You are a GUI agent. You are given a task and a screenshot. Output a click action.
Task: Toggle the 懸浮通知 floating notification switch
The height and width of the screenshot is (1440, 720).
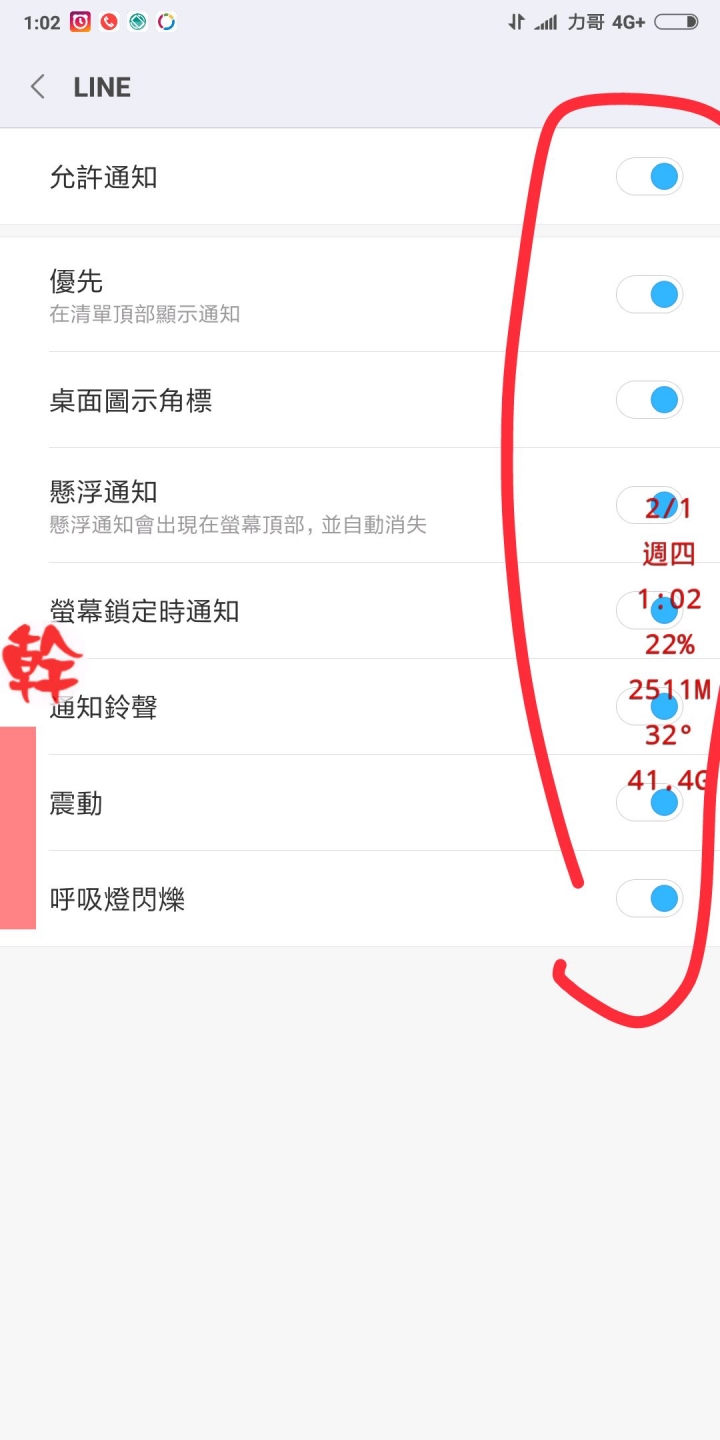pyautogui.click(x=650, y=506)
